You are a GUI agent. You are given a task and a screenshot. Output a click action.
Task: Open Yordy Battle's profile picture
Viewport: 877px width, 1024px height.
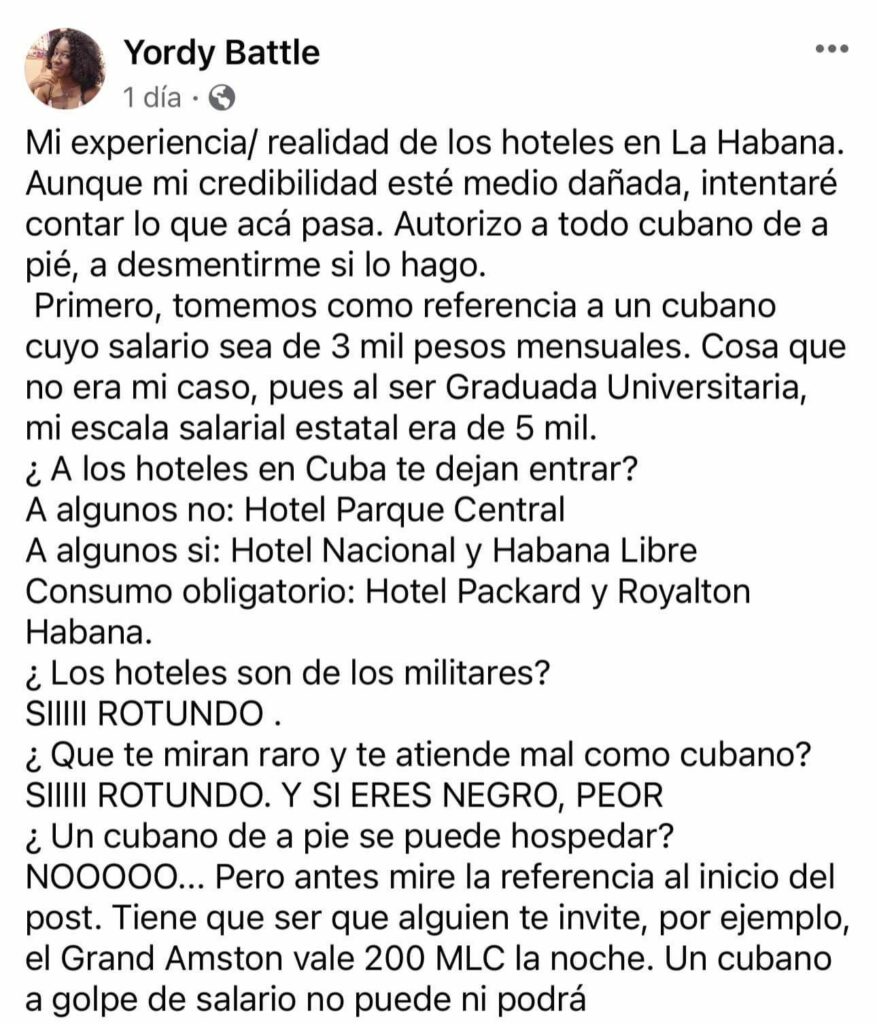click(66, 67)
